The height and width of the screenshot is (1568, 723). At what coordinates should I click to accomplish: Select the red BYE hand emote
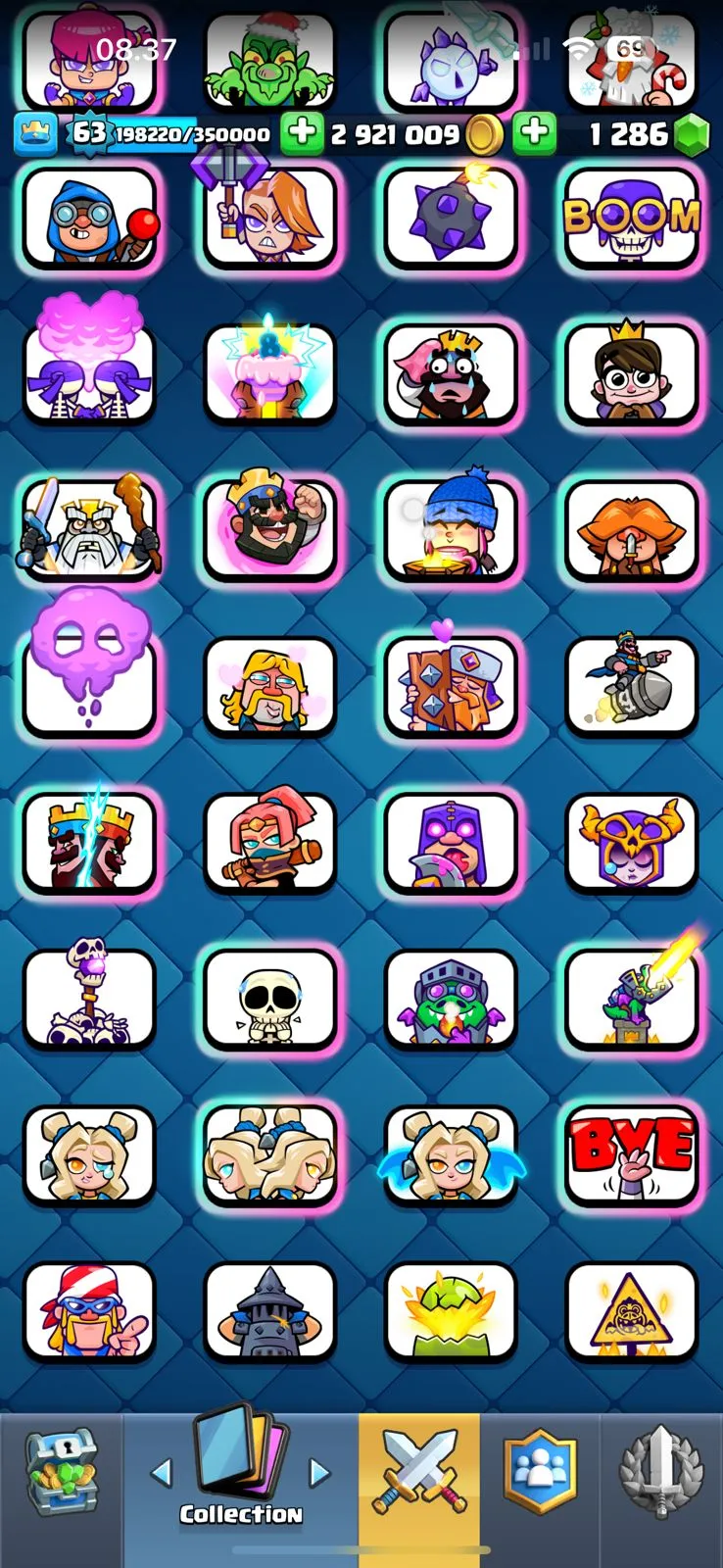632,1154
